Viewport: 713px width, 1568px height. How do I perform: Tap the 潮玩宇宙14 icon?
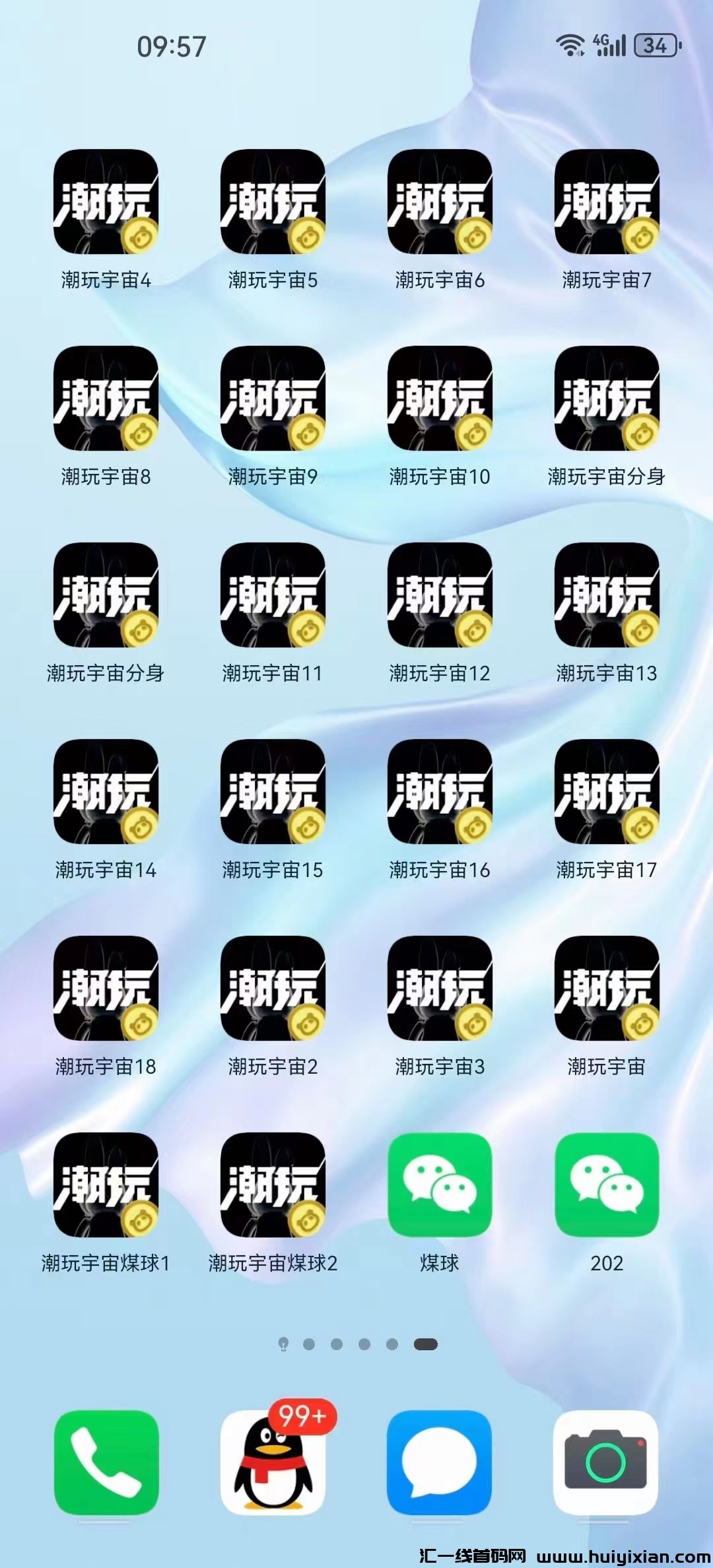pos(106,792)
